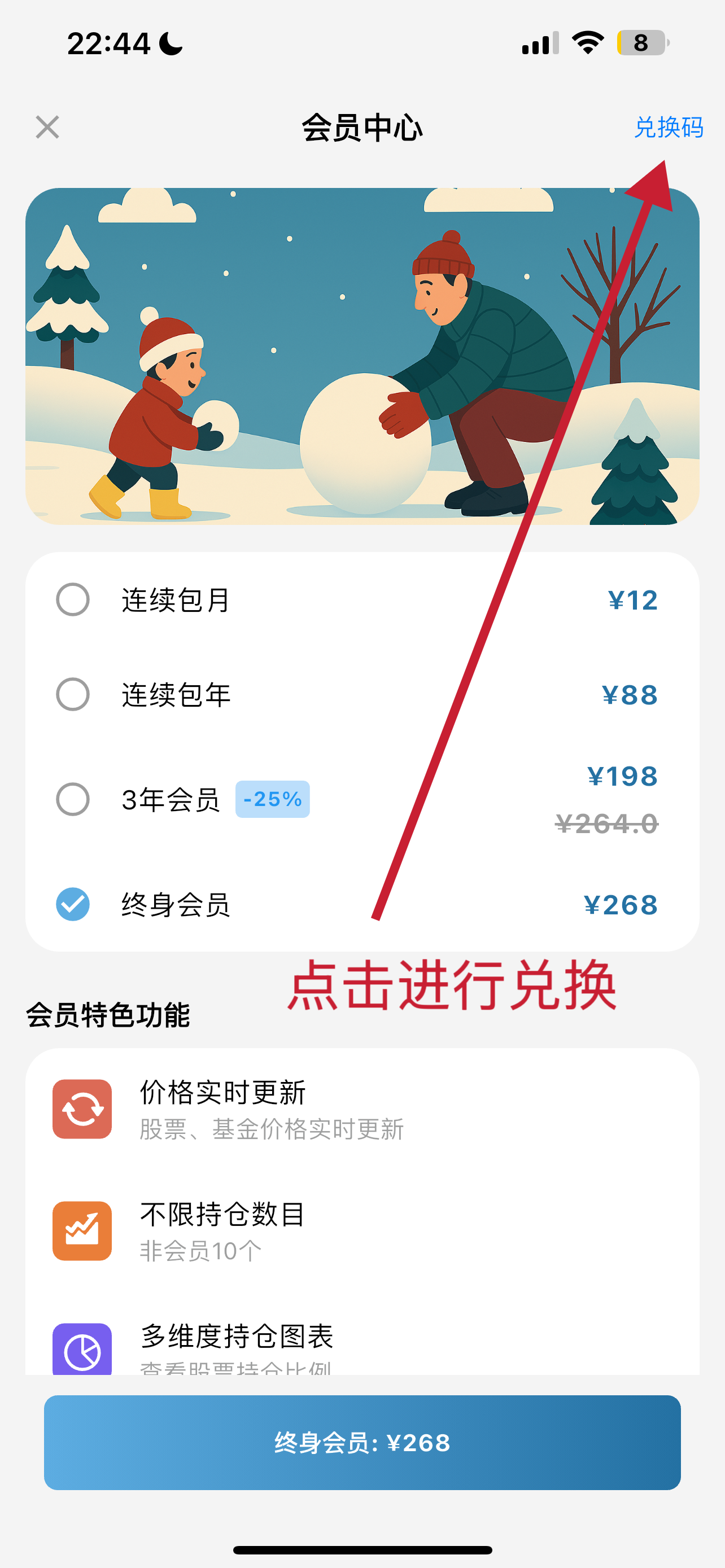Select the 终身会员 ¥268 plan
Viewport: 725px width, 1568px height.
(73, 904)
